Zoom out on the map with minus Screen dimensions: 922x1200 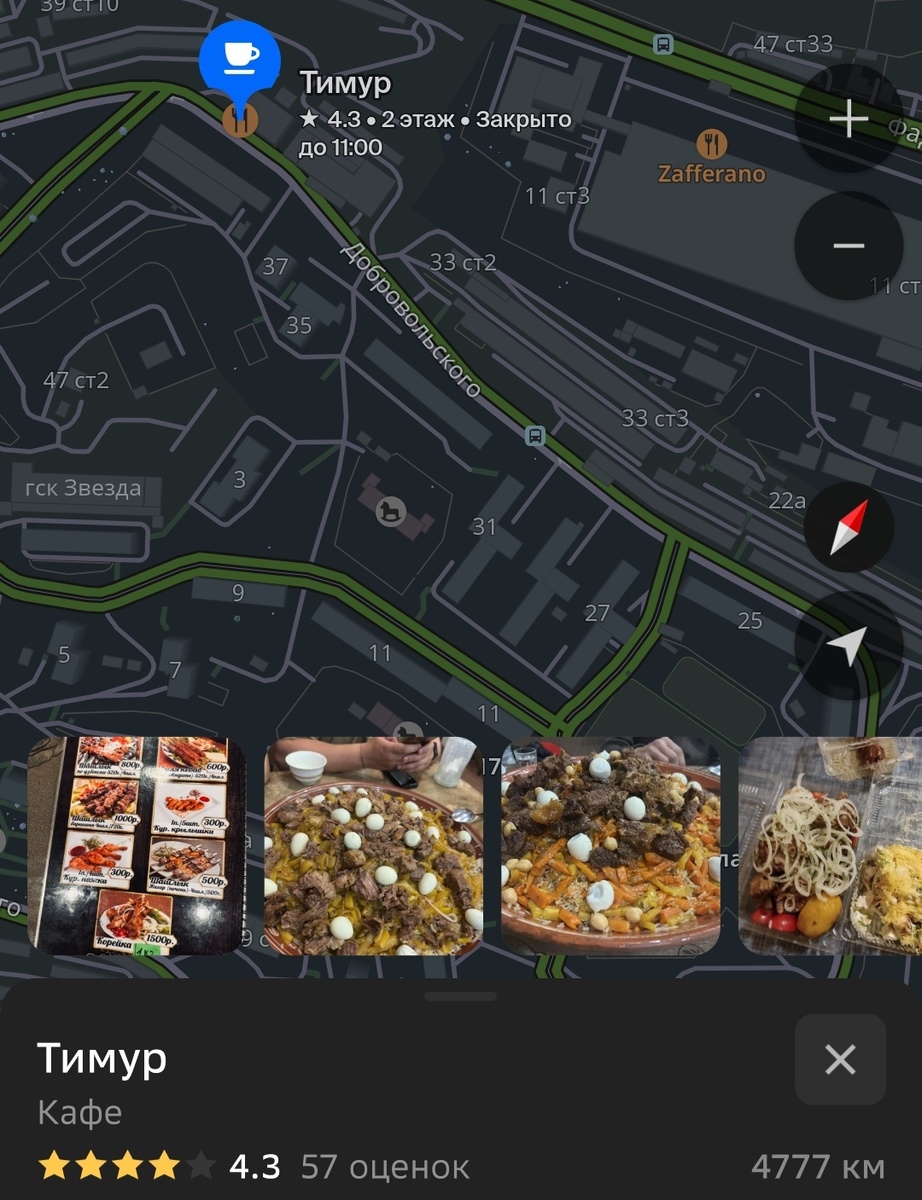click(x=848, y=246)
